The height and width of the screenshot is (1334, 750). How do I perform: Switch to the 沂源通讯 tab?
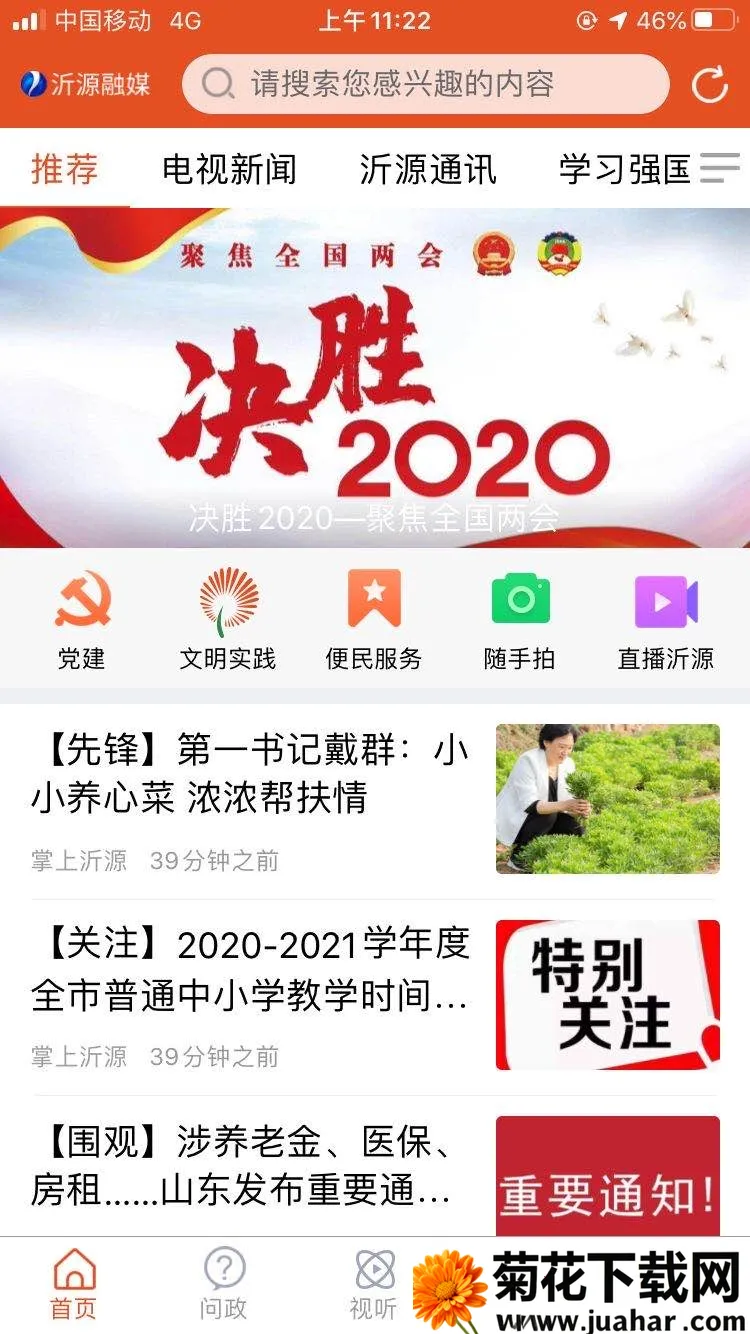pos(428,169)
